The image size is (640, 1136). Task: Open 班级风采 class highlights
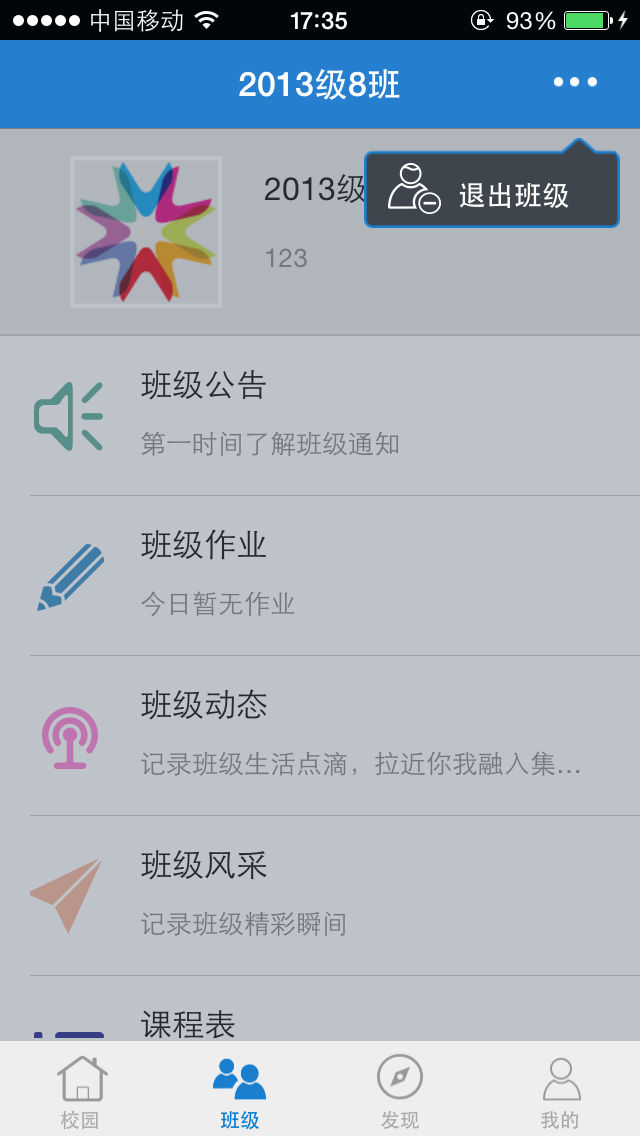[320, 895]
